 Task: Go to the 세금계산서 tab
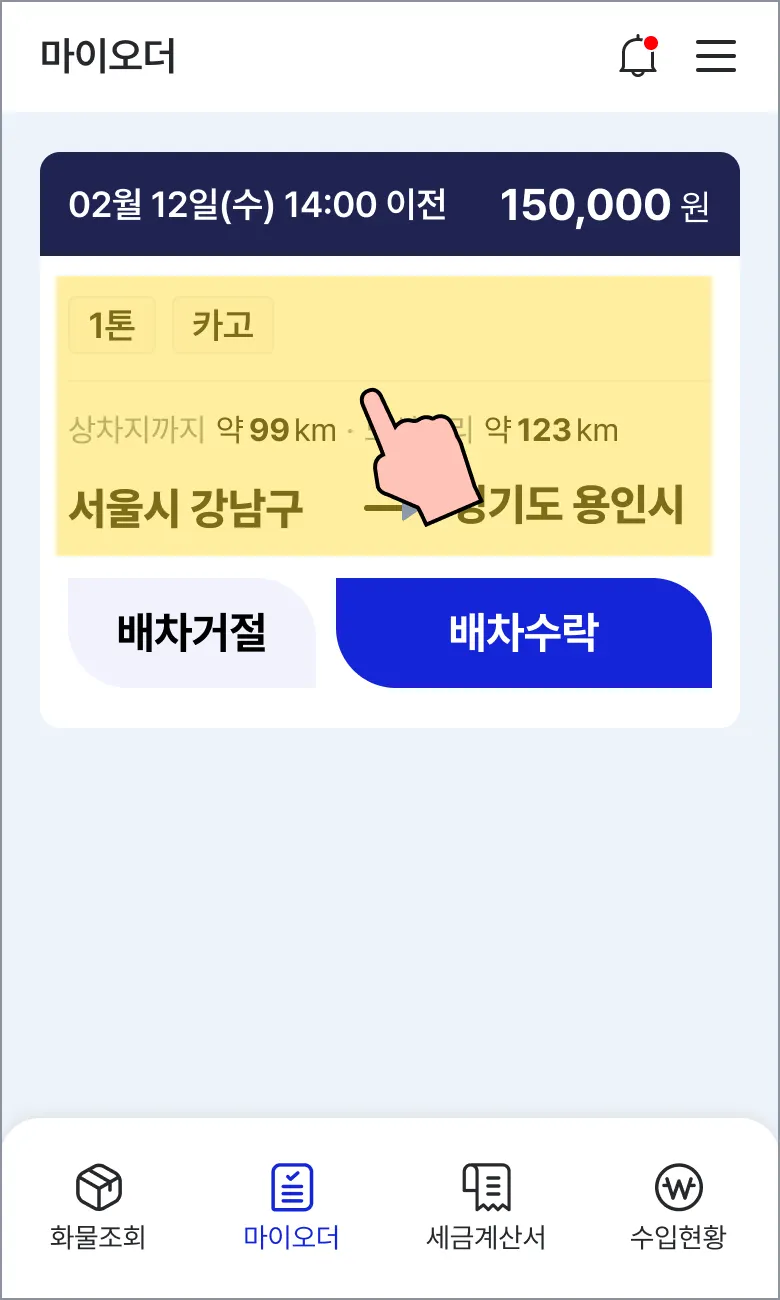(486, 1207)
